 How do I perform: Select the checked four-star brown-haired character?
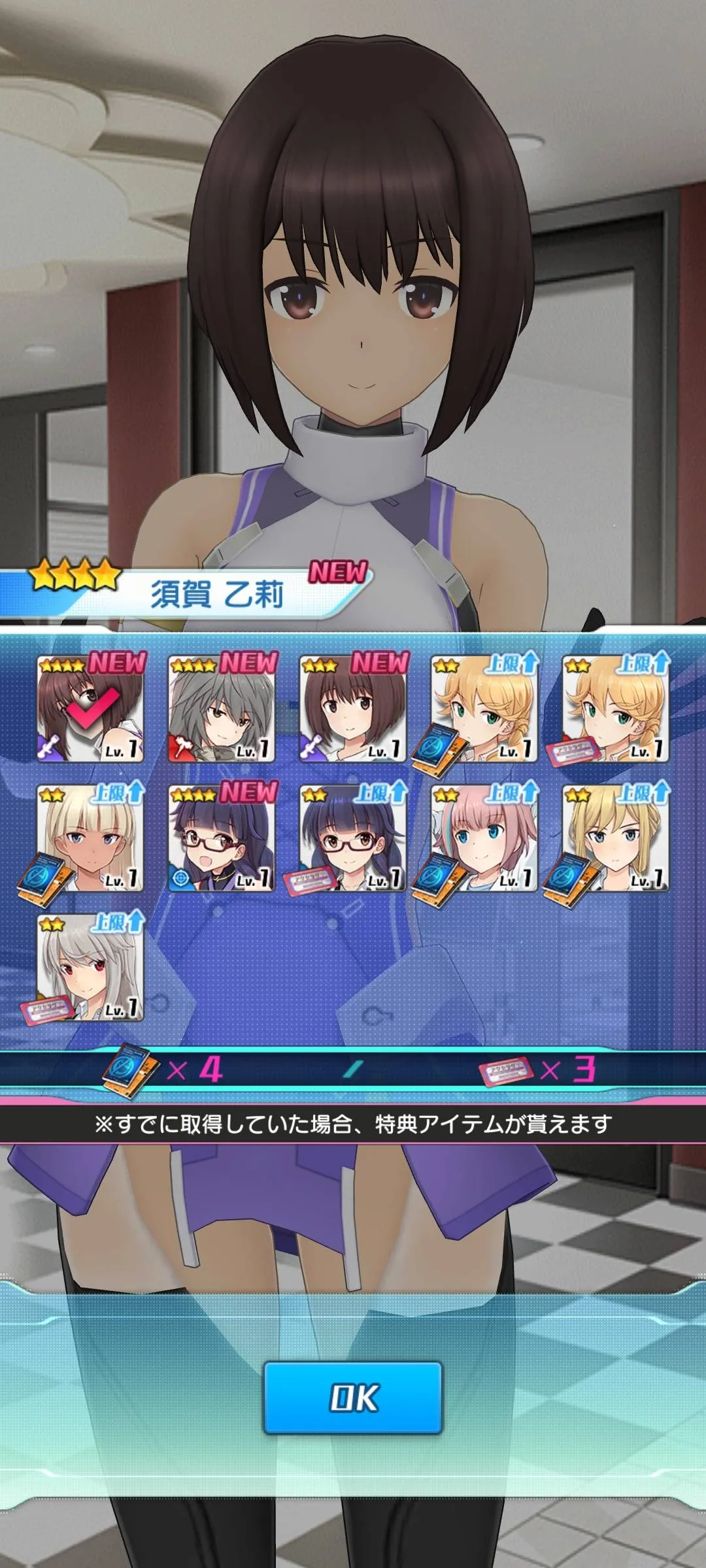[x=90, y=709]
